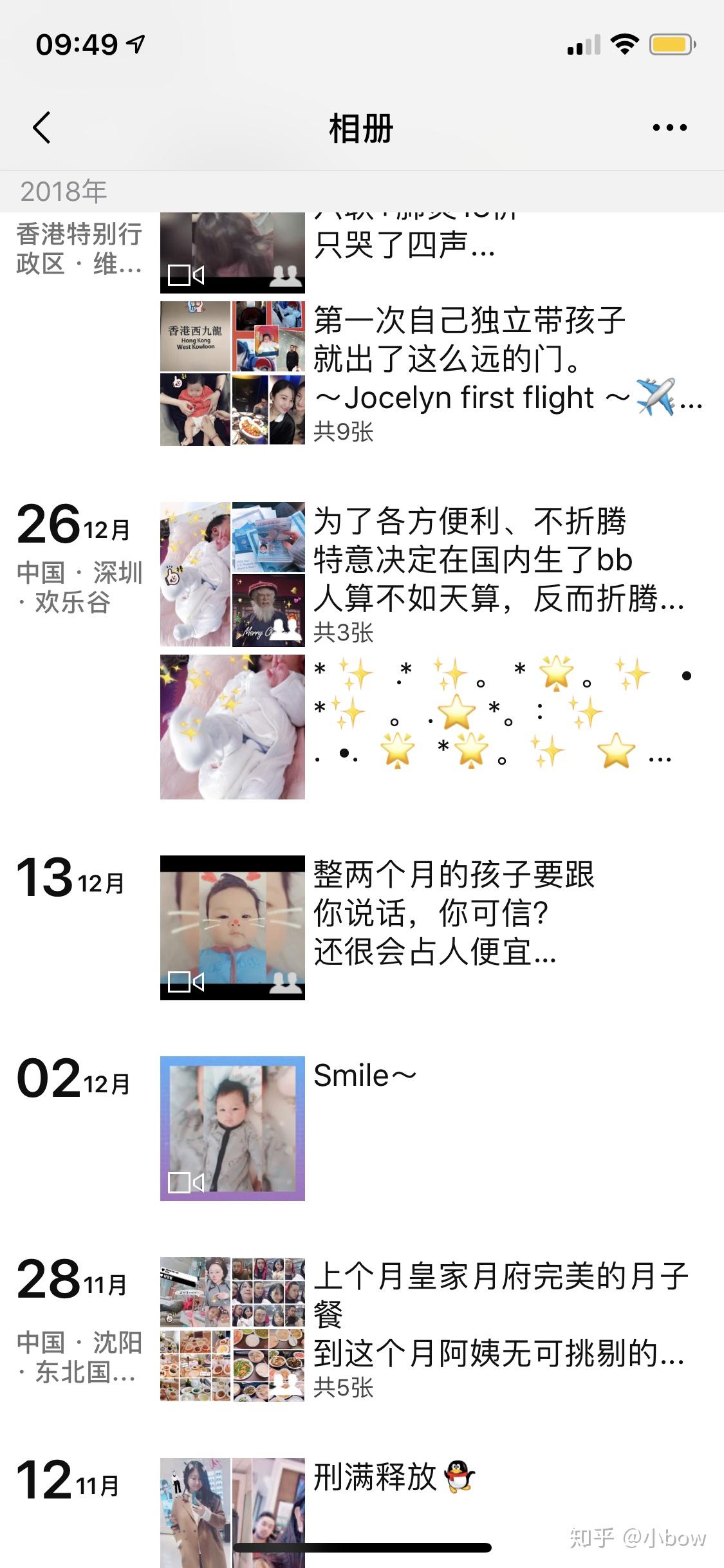
Task: Open the sparkle stars baby photo post
Action: coord(232,727)
